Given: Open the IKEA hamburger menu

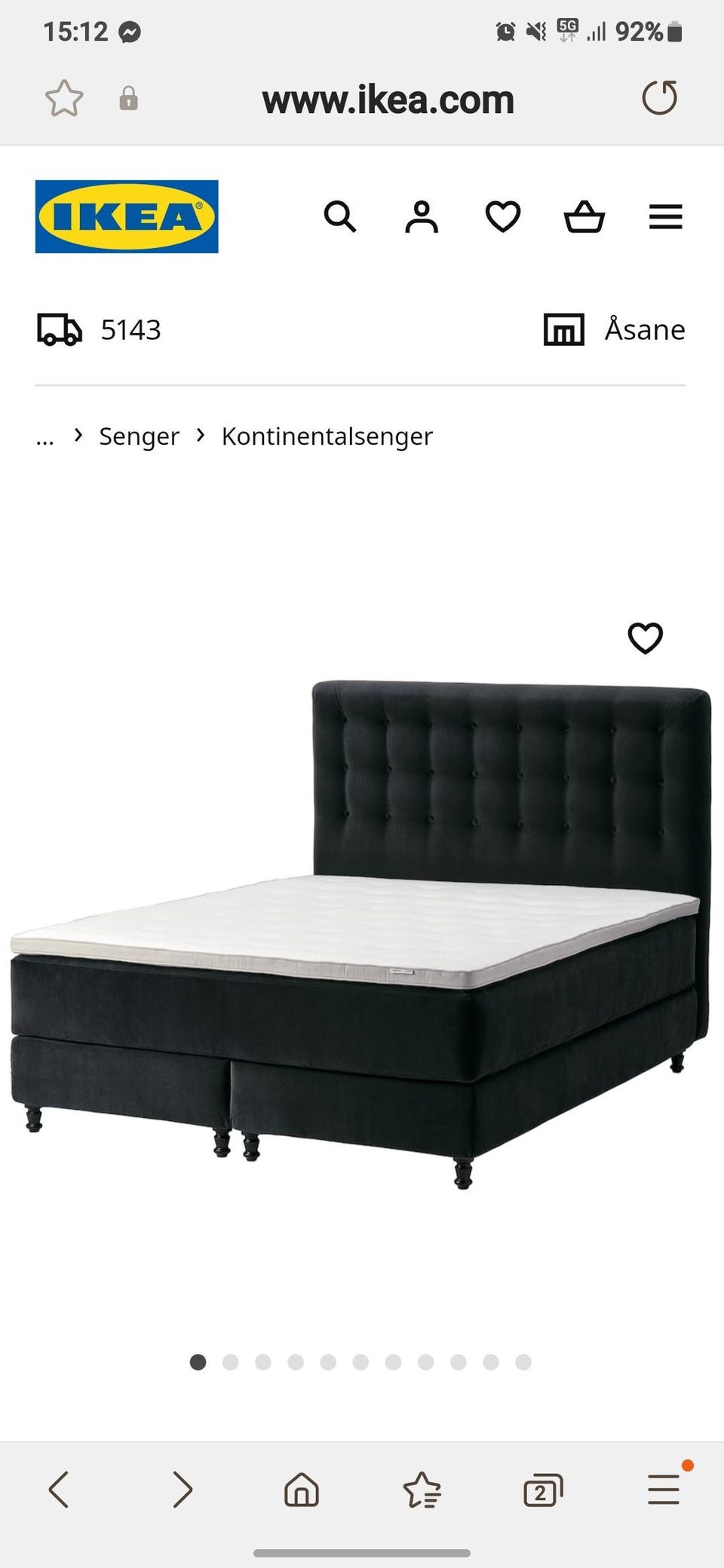Looking at the screenshot, I should tap(665, 217).
